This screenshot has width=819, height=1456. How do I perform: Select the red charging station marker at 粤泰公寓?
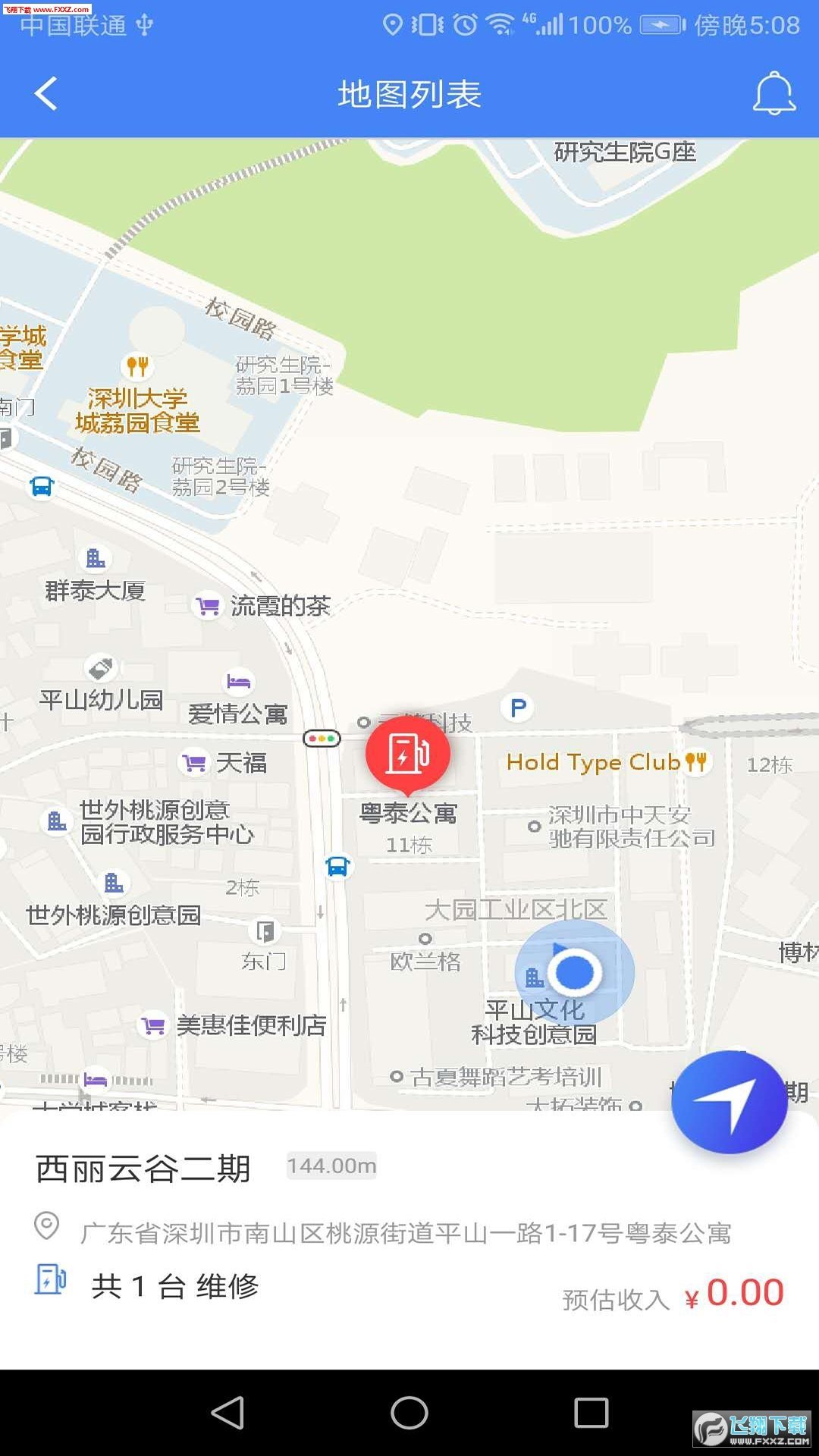(407, 755)
